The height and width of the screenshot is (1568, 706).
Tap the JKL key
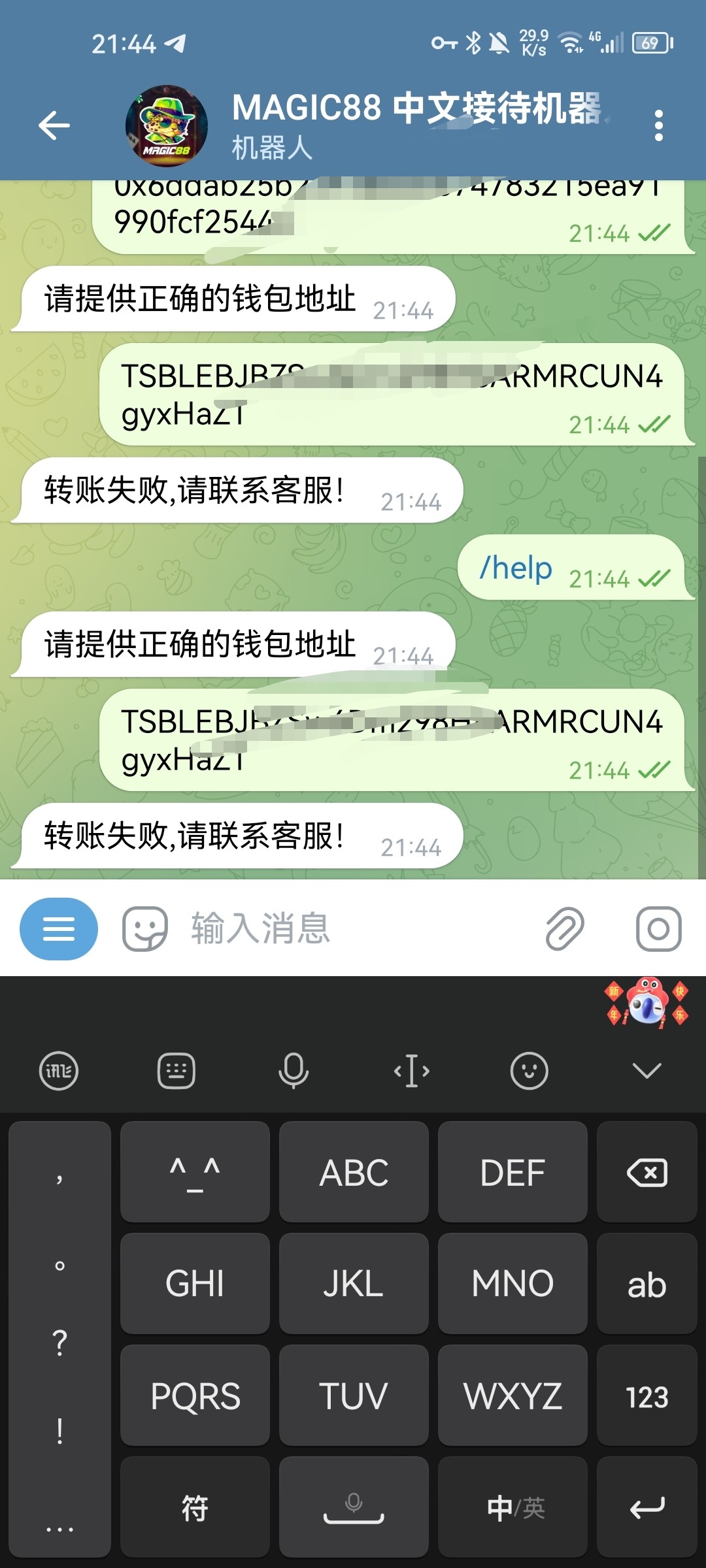pyautogui.click(x=354, y=1284)
